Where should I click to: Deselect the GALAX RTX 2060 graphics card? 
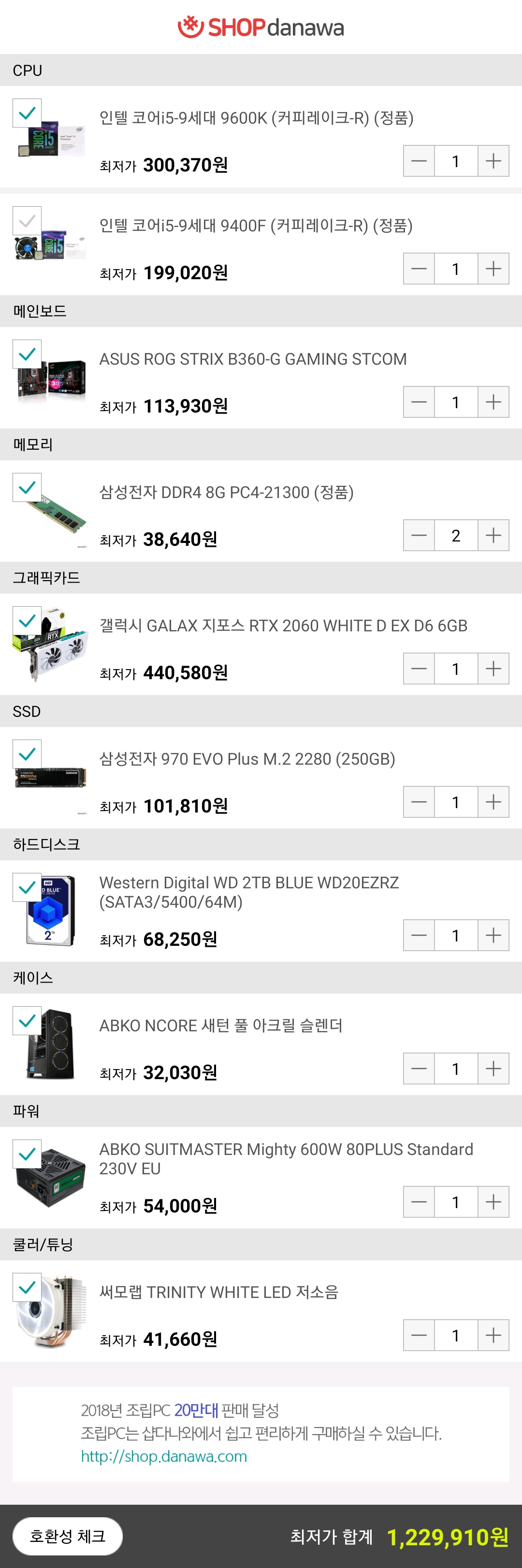[x=27, y=621]
